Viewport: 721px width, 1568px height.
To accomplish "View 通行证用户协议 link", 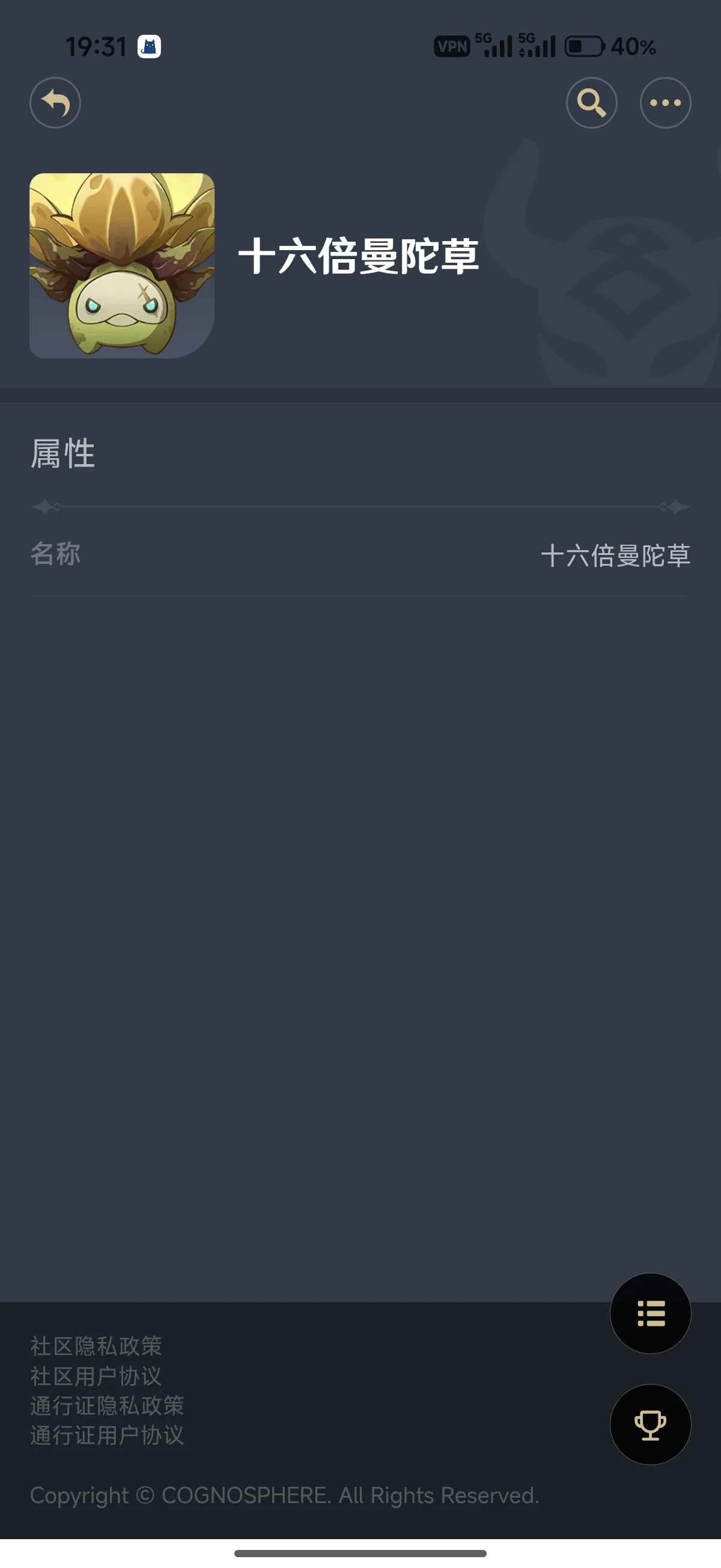I will click(x=107, y=1435).
